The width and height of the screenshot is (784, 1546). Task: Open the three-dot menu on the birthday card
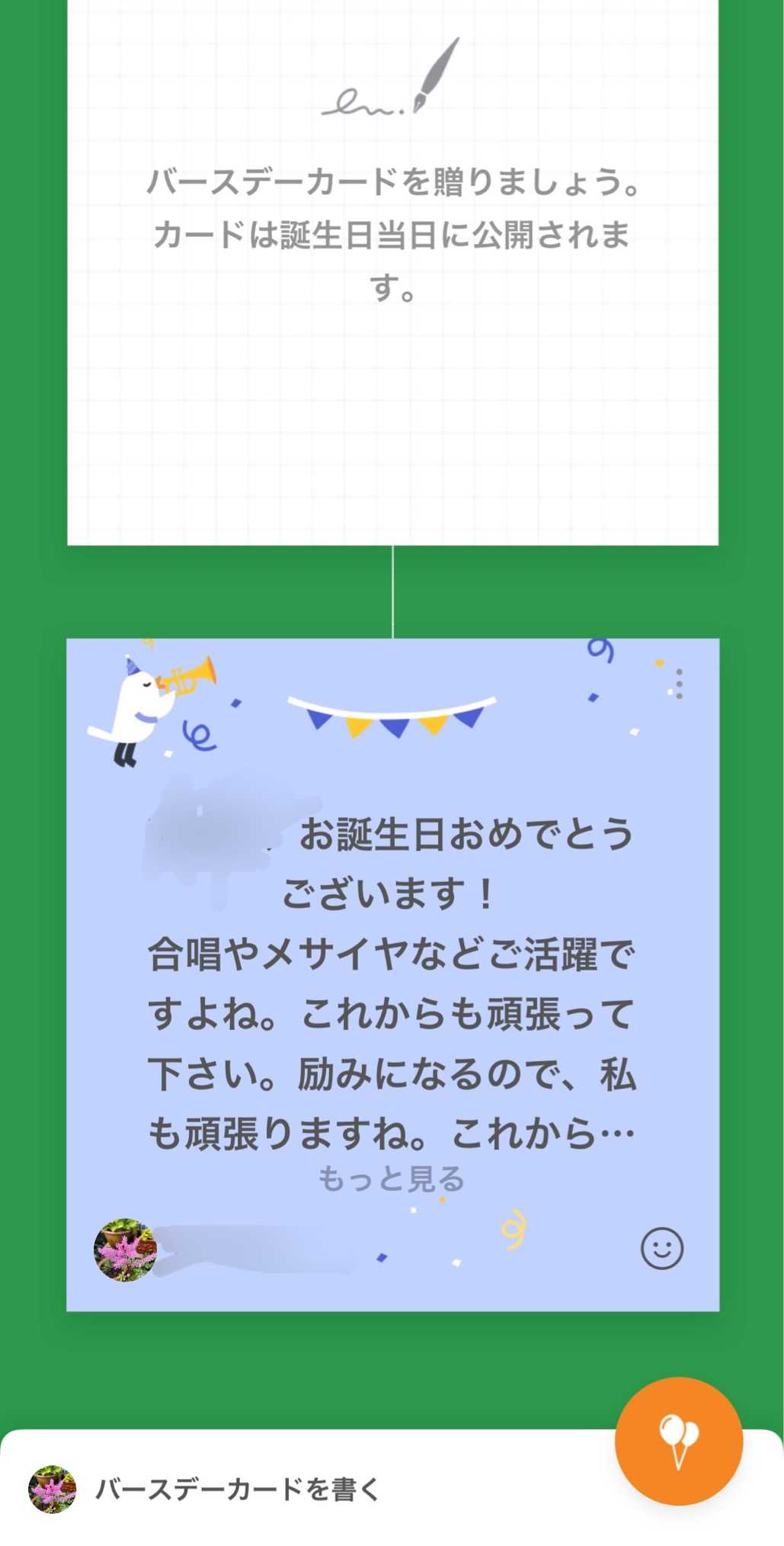pos(679,683)
